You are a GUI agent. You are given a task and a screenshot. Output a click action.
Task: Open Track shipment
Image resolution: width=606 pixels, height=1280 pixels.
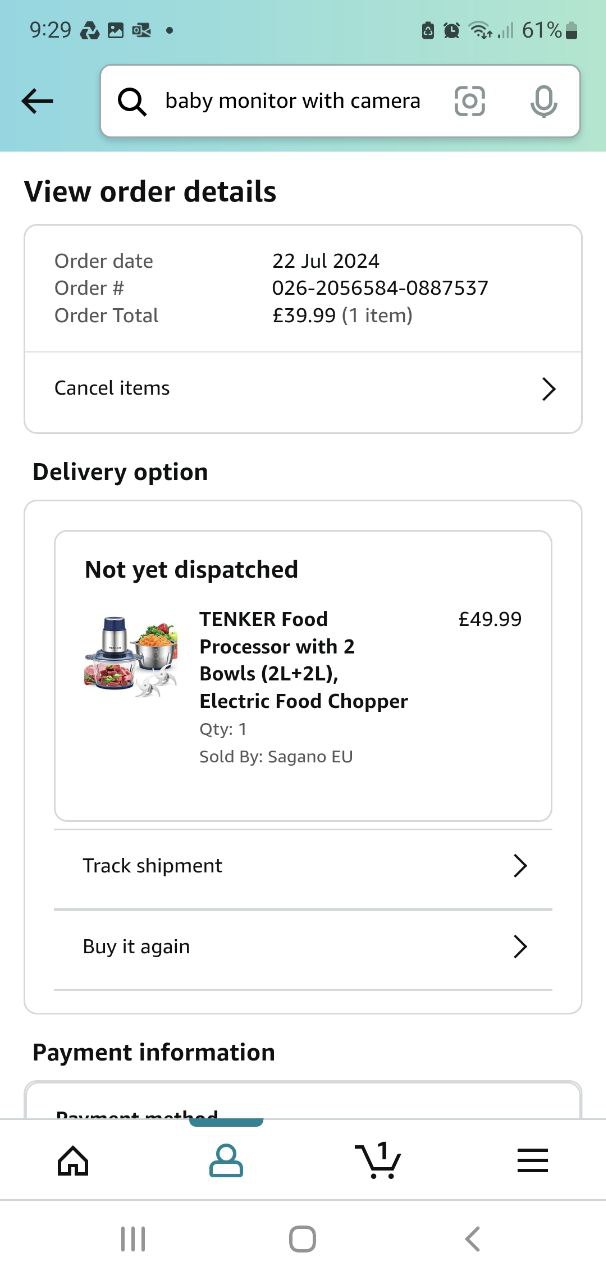tap(302, 866)
